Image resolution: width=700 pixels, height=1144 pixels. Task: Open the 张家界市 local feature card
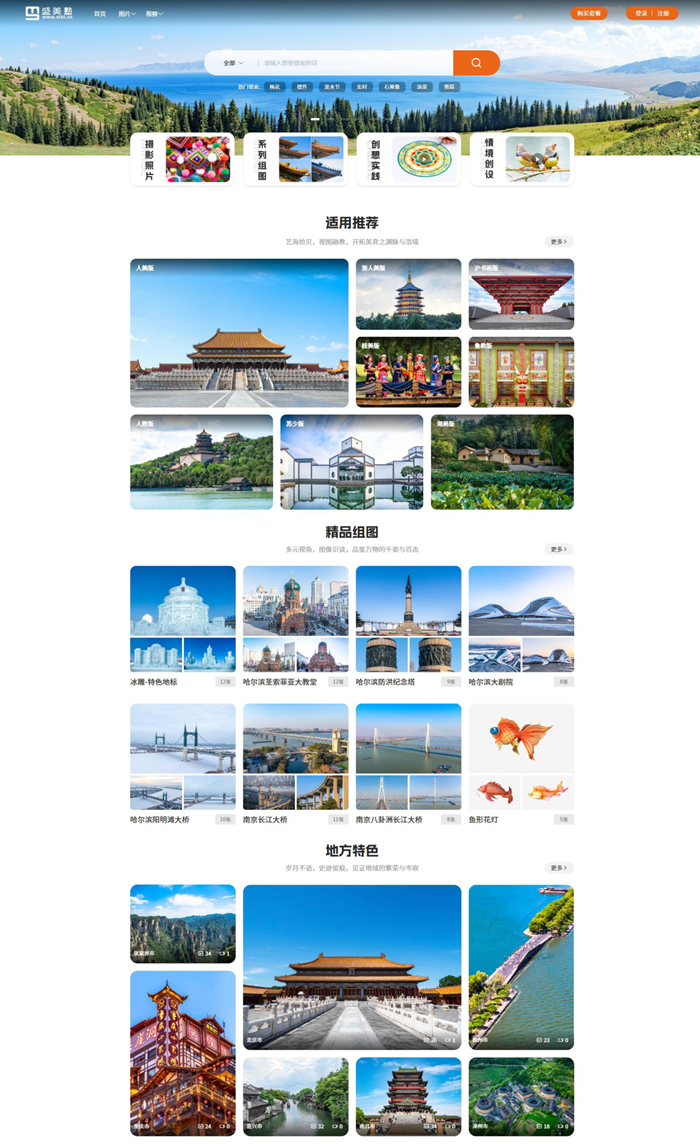click(x=183, y=923)
